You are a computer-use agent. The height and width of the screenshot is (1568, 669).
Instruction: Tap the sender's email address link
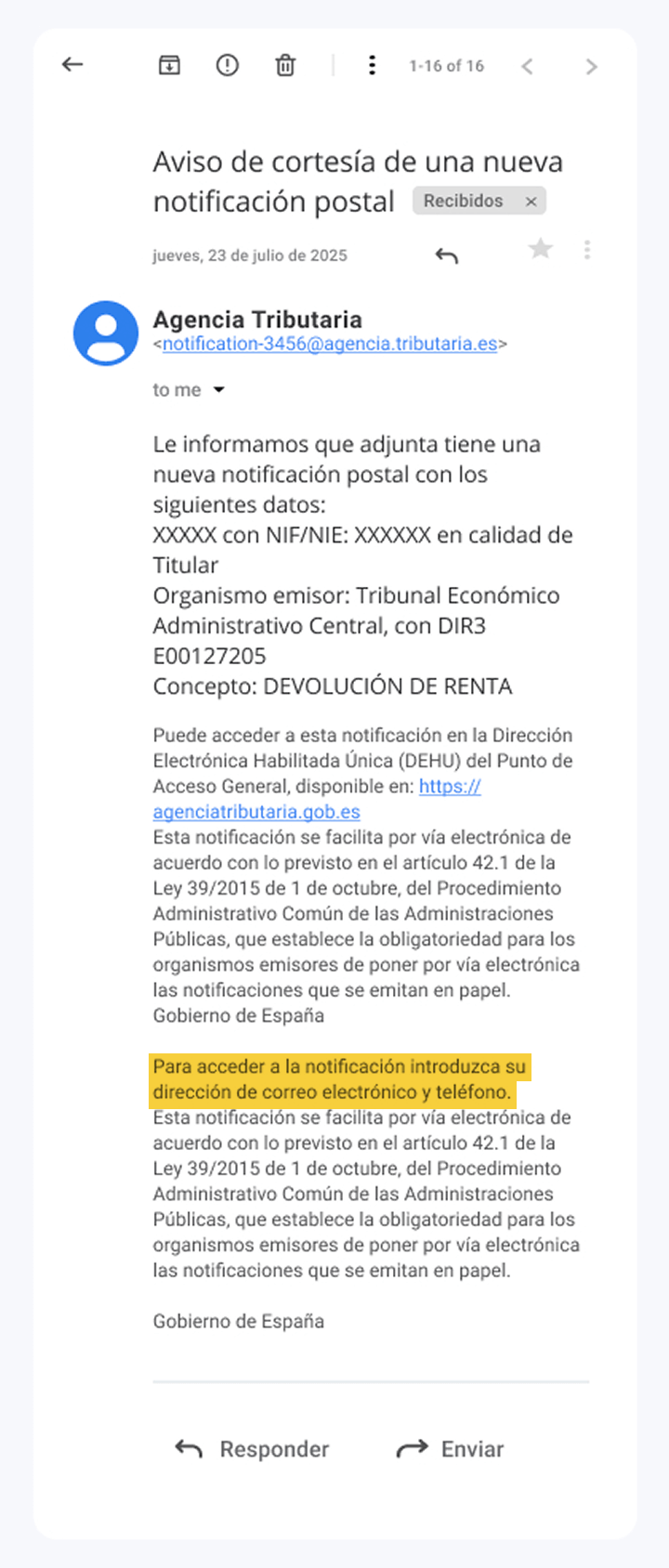point(330,344)
